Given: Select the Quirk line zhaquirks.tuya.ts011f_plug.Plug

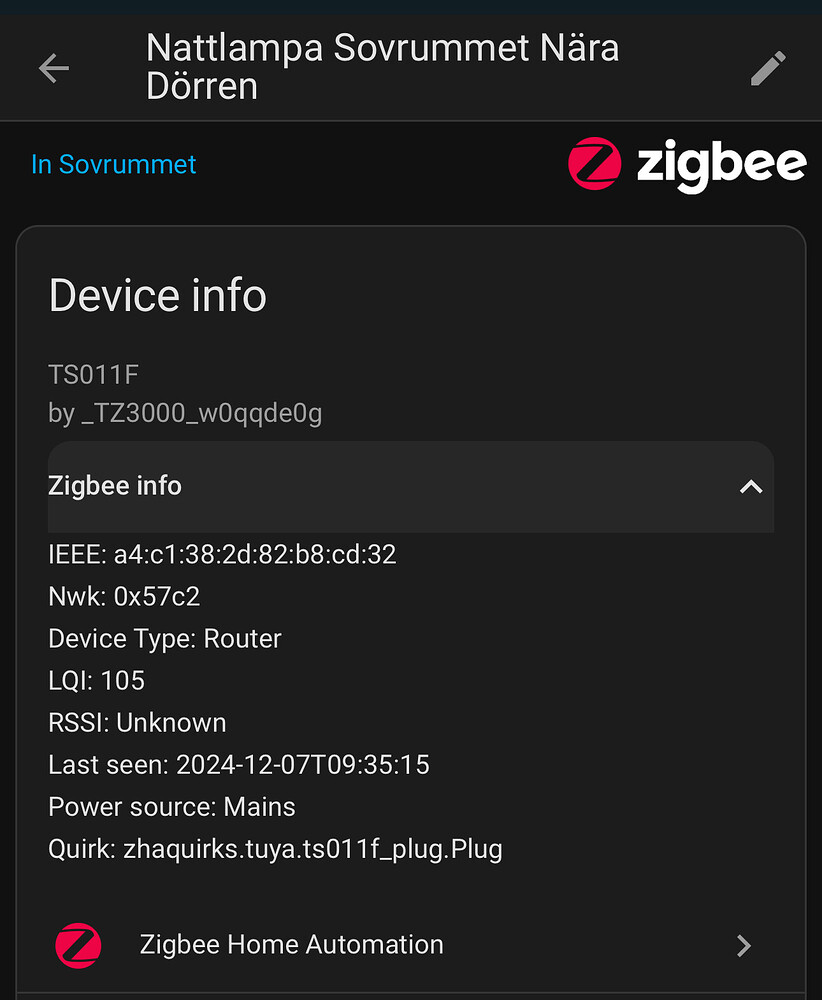Looking at the screenshot, I should point(276,849).
